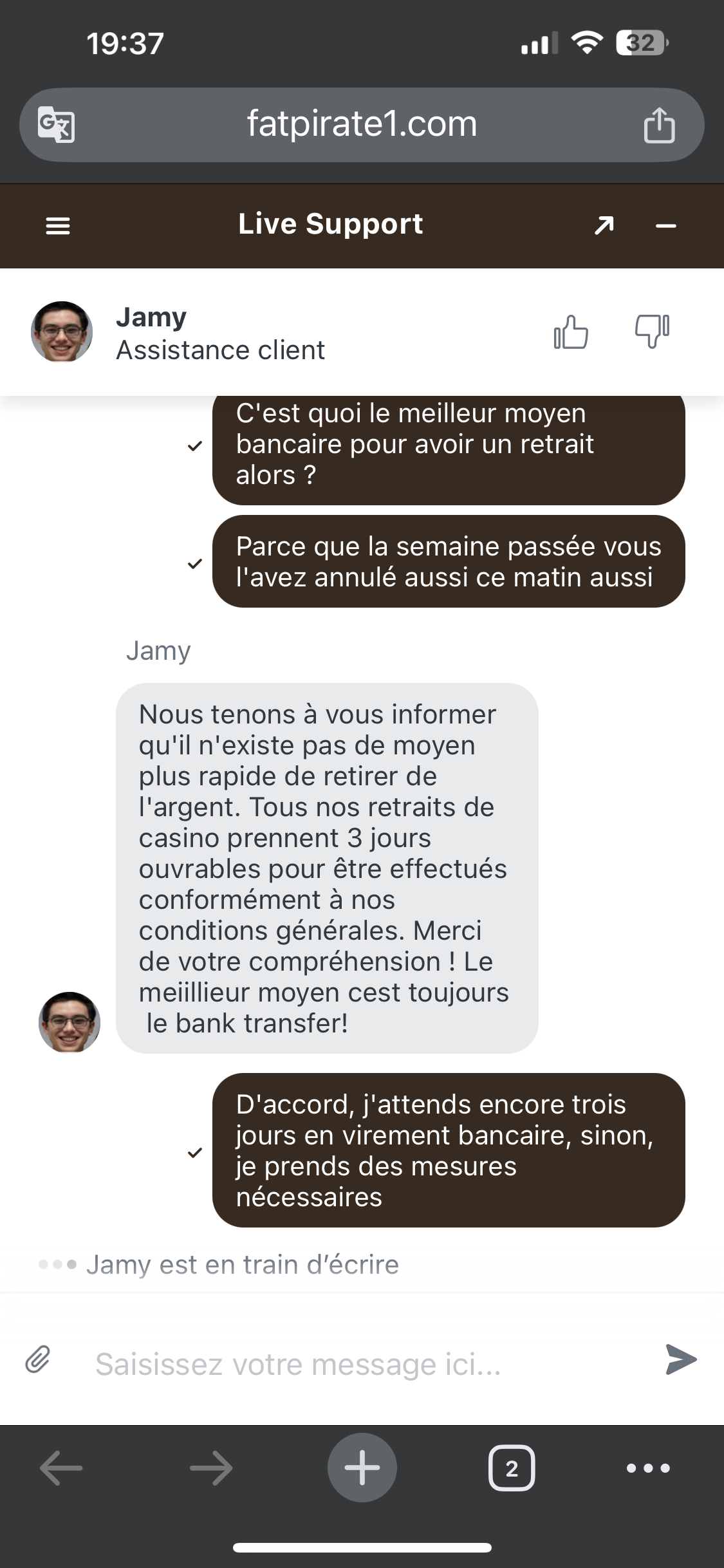Tap the fatpirate1.com address bar

362,124
